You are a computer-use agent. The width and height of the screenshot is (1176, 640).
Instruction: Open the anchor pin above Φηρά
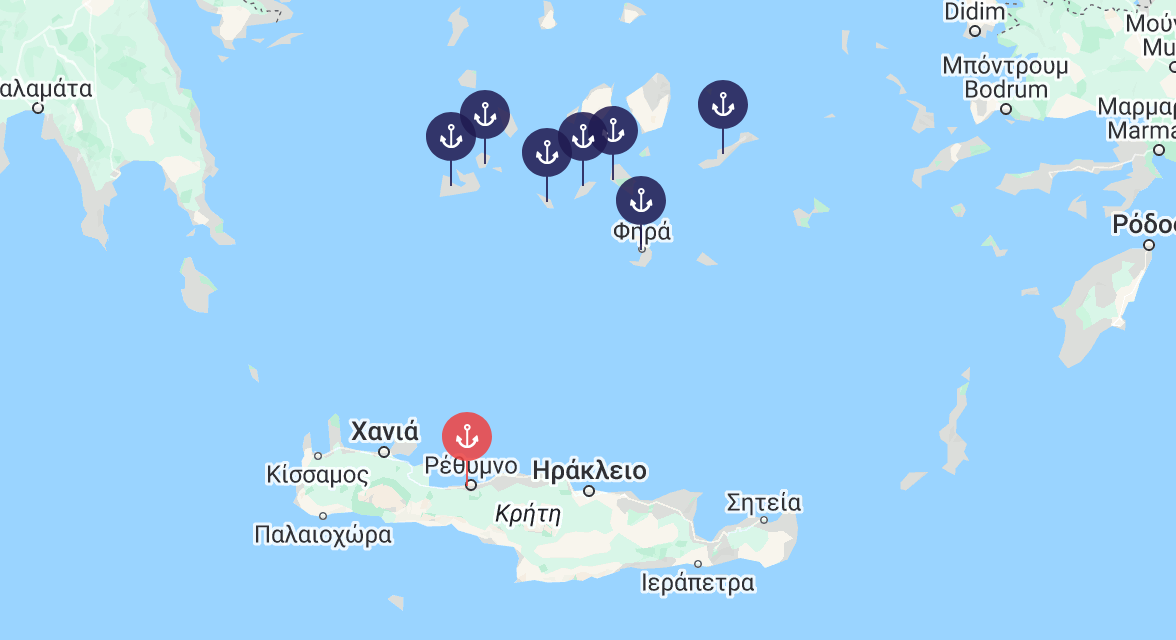(x=641, y=200)
